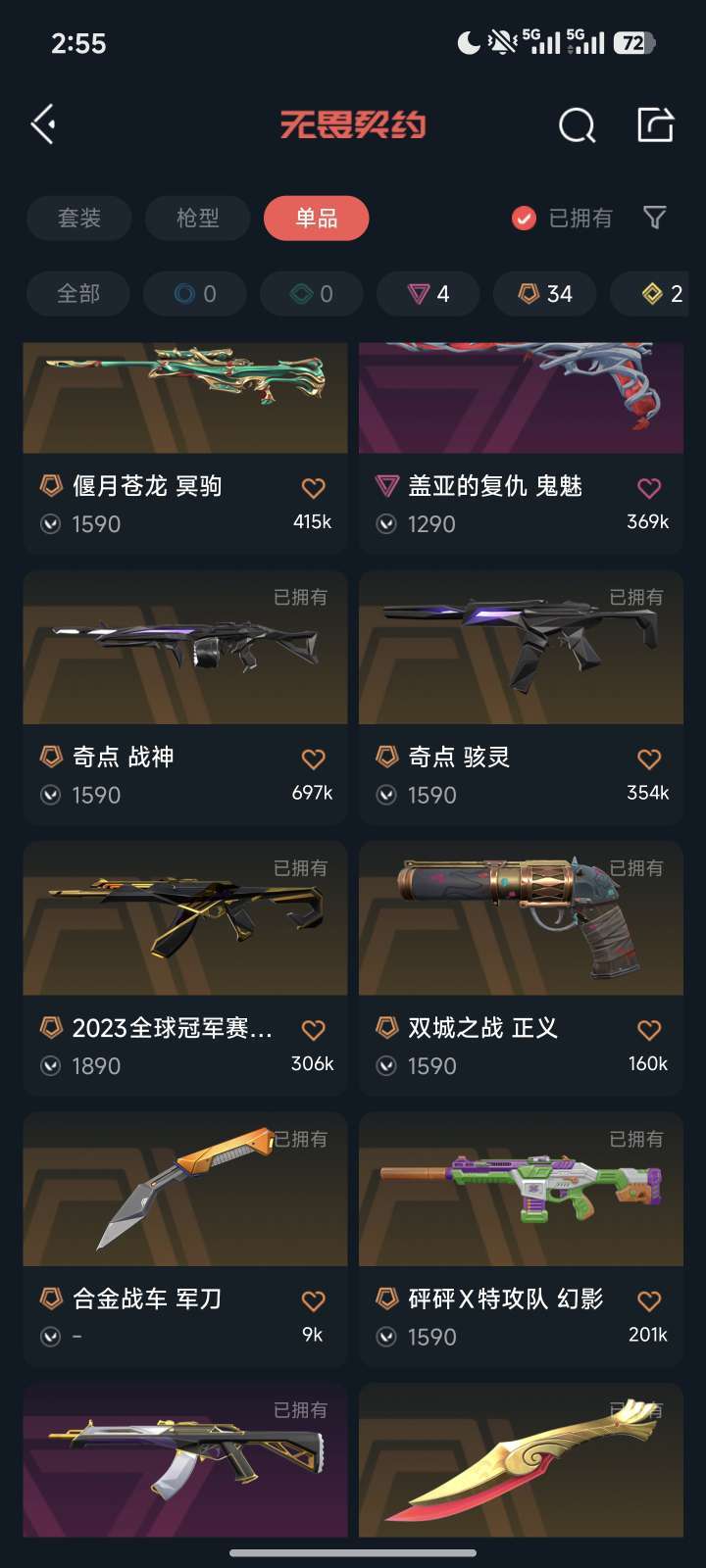Tap the pink filter chip showing 4
Viewport: 706px width, 1568px height.
(x=429, y=293)
